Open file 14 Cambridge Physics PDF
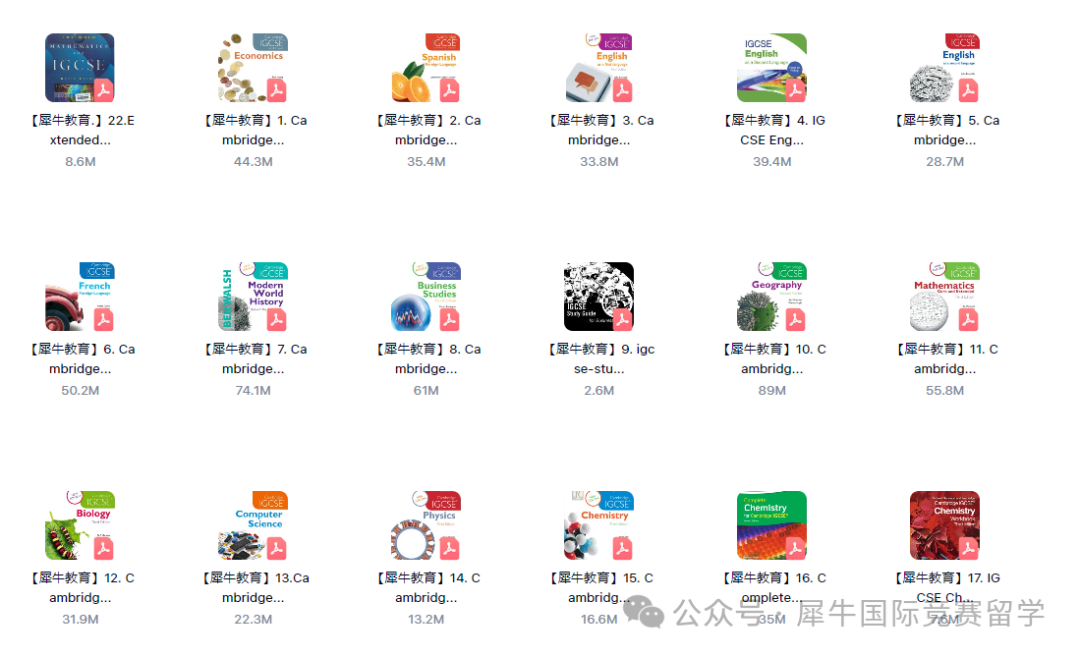 (426, 526)
